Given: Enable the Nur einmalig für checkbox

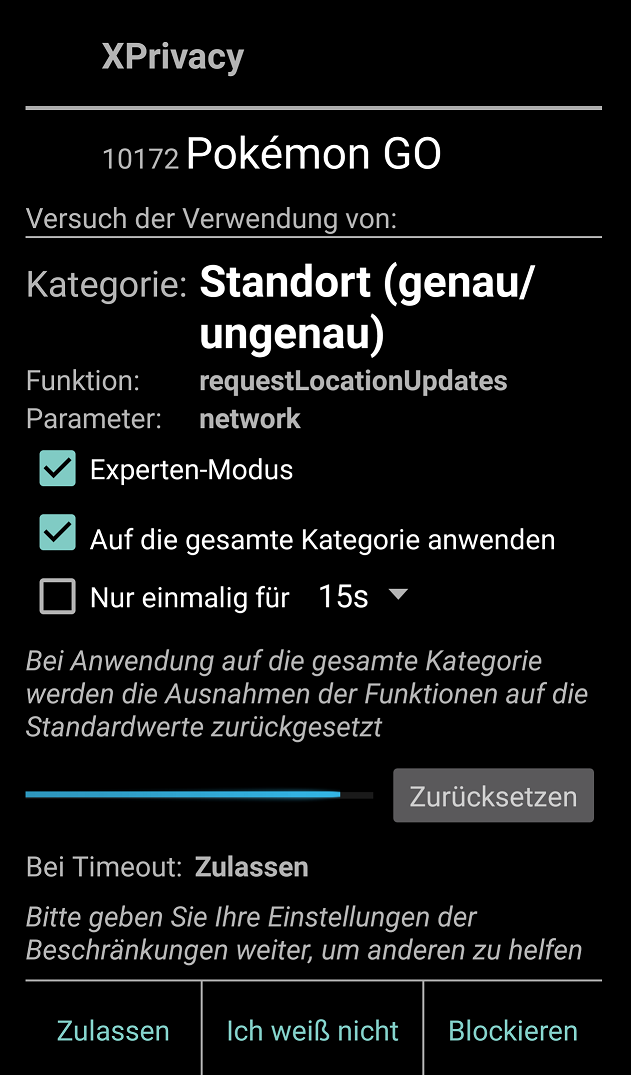Looking at the screenshot, I should (x=58, y=596).
